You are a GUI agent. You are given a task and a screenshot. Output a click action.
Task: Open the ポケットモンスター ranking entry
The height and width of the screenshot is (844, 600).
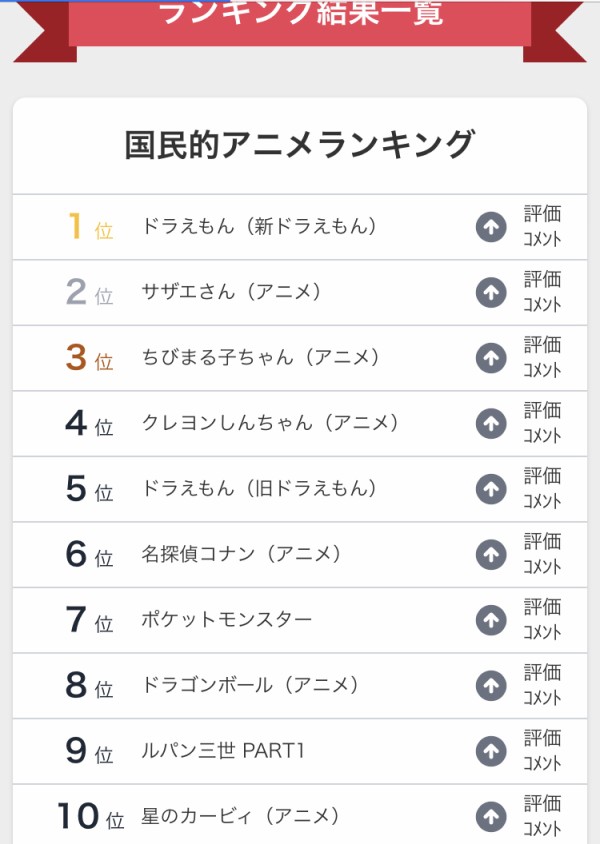coord(226,620)
